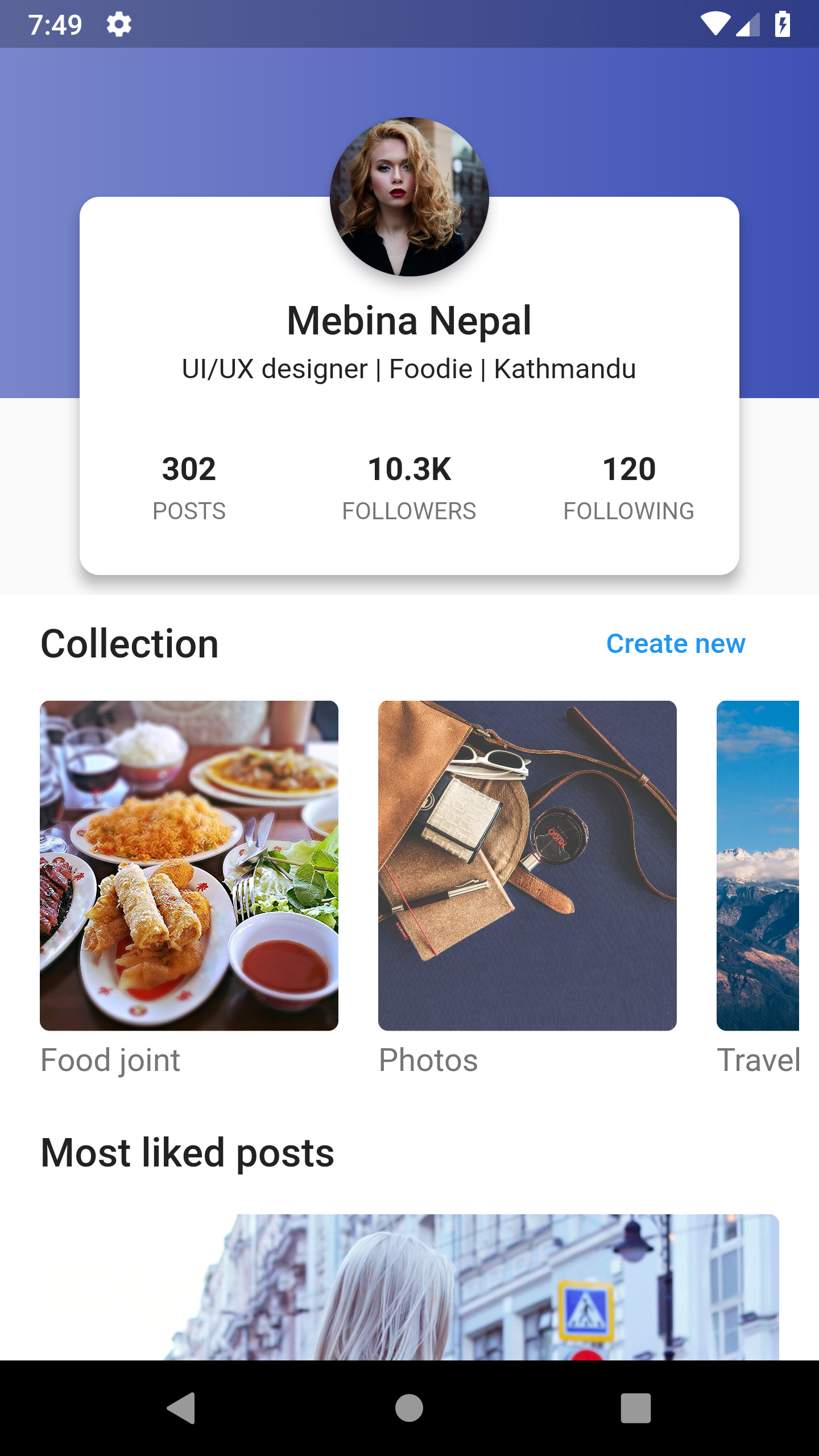
Task: View the 302 posts count
Action: coord(189,487)
